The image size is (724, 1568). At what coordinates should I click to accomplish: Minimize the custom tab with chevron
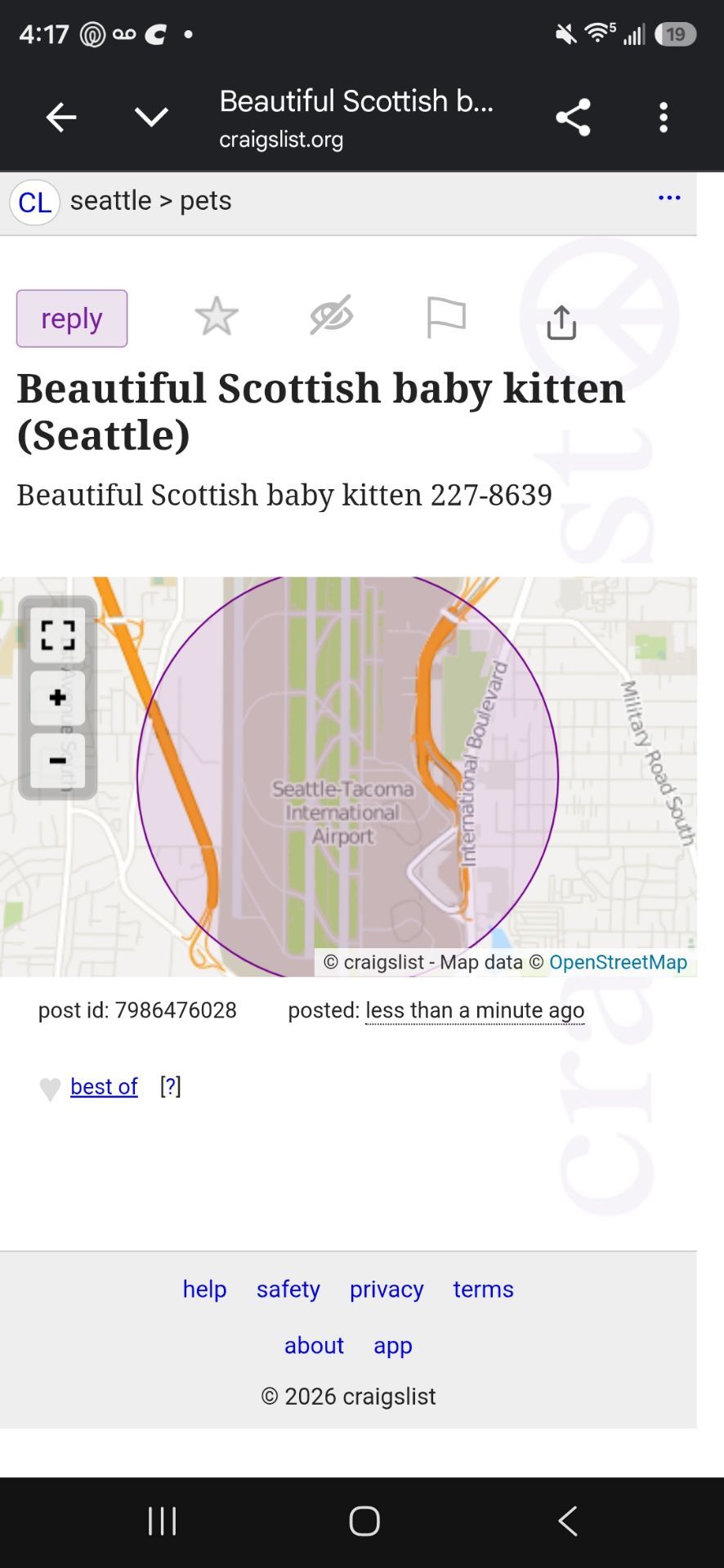pos(152,118)
